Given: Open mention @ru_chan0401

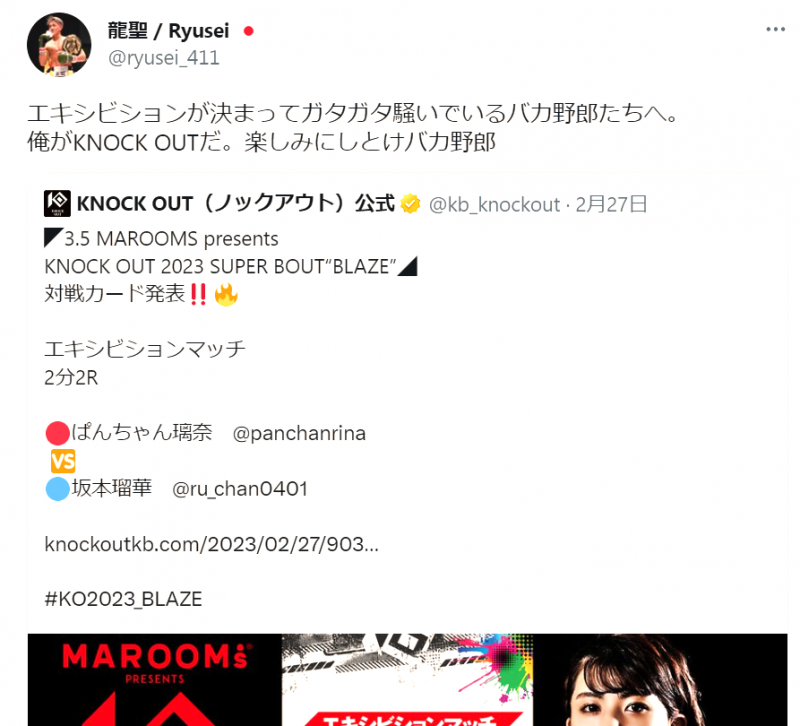Looking at the screenshot, I should 240,489.
